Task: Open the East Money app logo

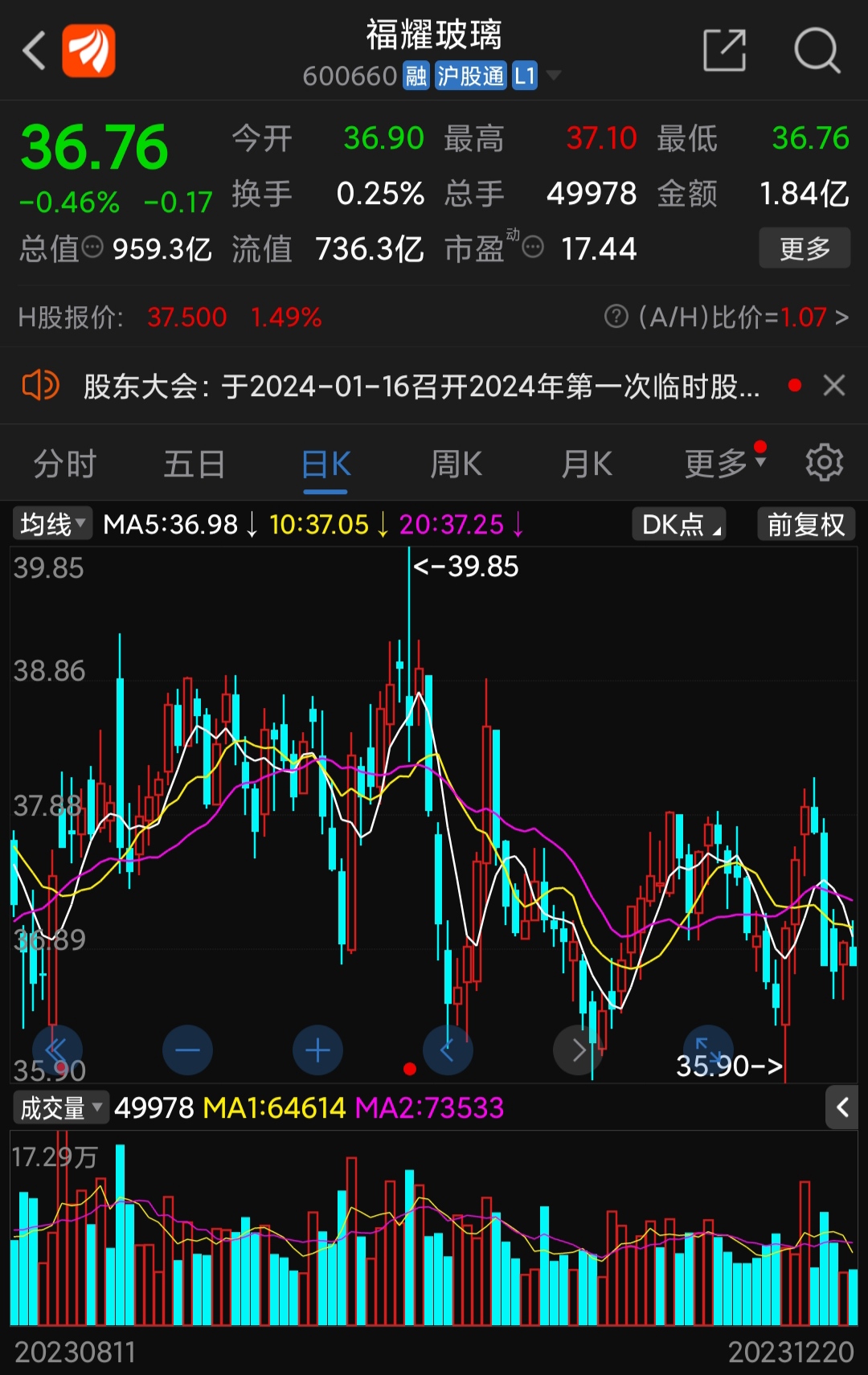Action: [x=88, y=50]
